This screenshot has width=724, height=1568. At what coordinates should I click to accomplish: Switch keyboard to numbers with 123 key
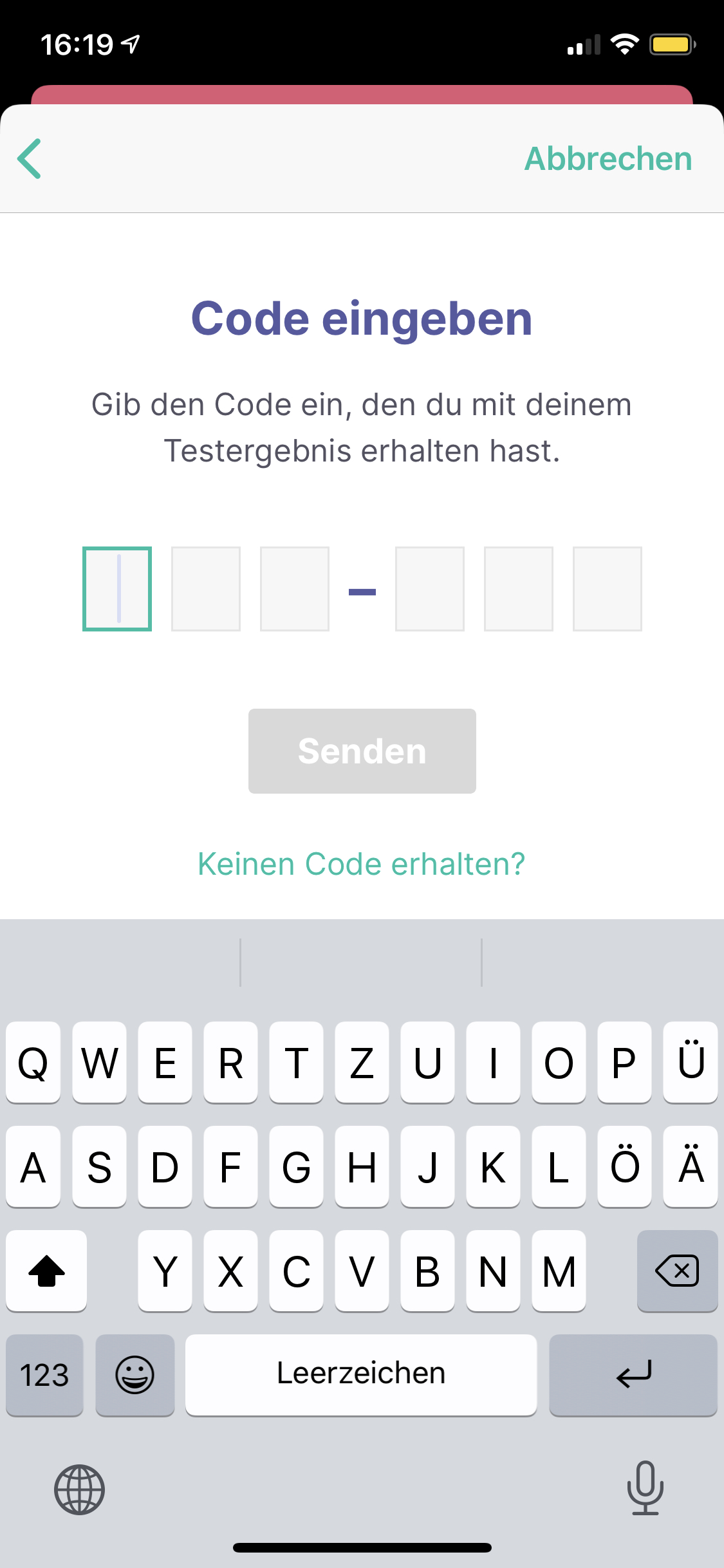(44, 1375)
